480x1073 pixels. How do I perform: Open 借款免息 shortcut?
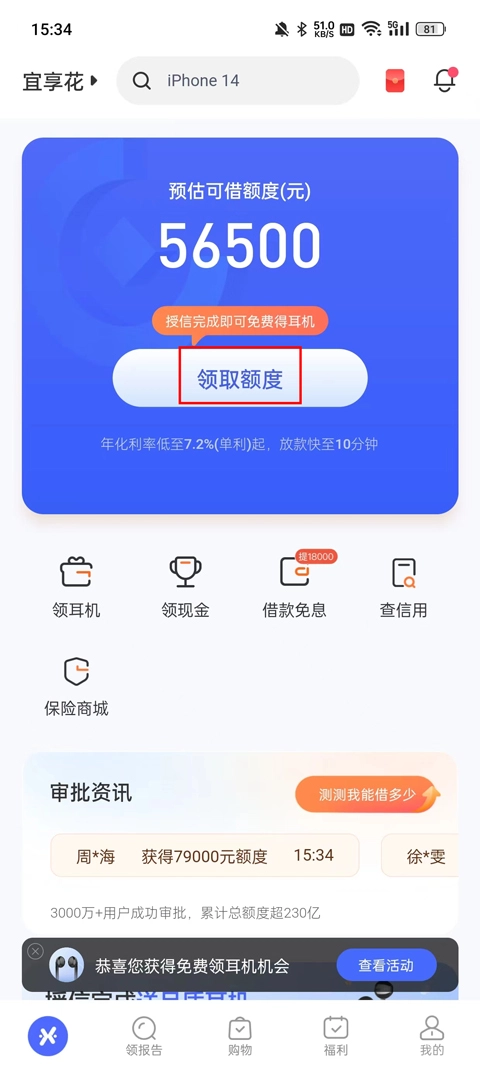point(294,588)
